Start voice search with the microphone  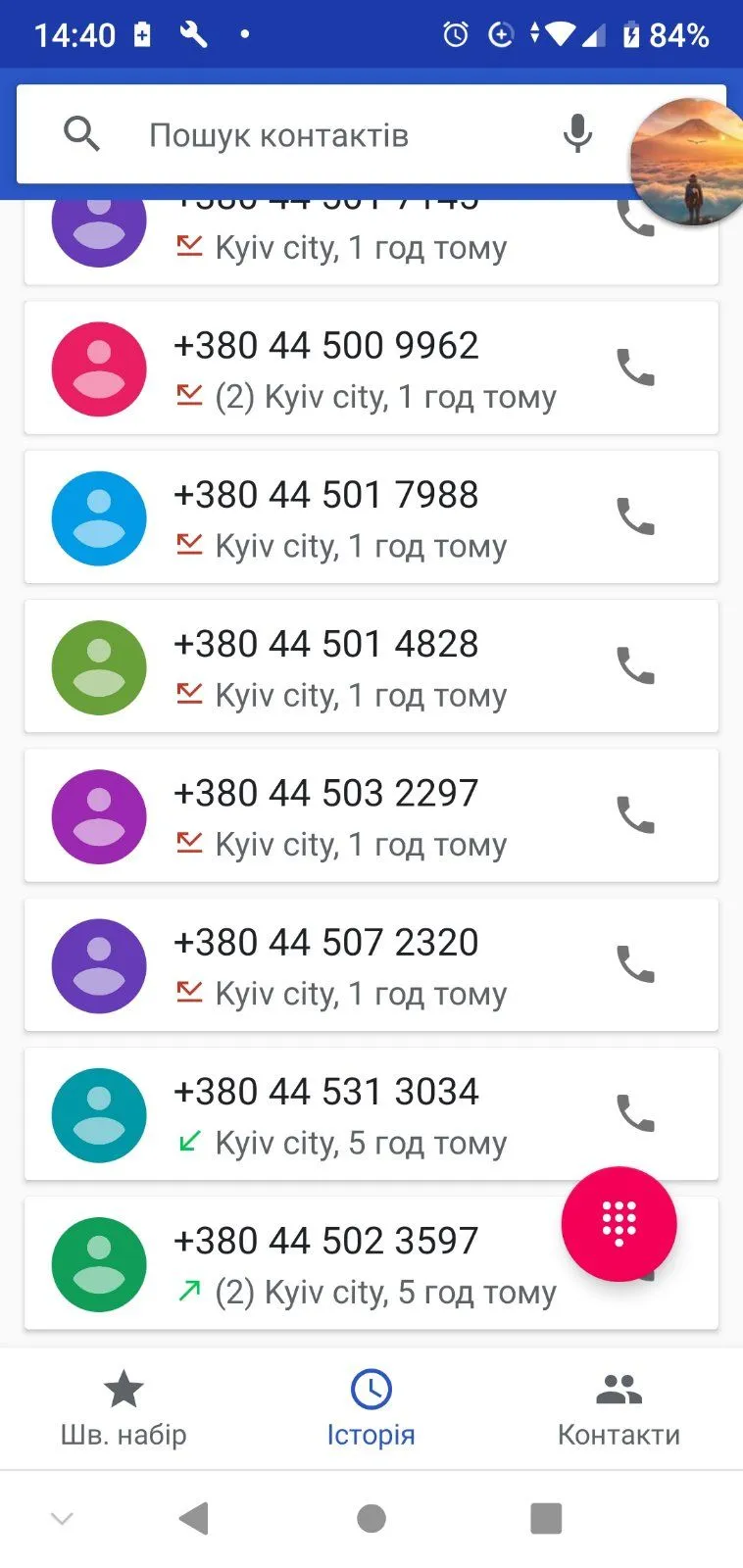[x=577, y=133]
